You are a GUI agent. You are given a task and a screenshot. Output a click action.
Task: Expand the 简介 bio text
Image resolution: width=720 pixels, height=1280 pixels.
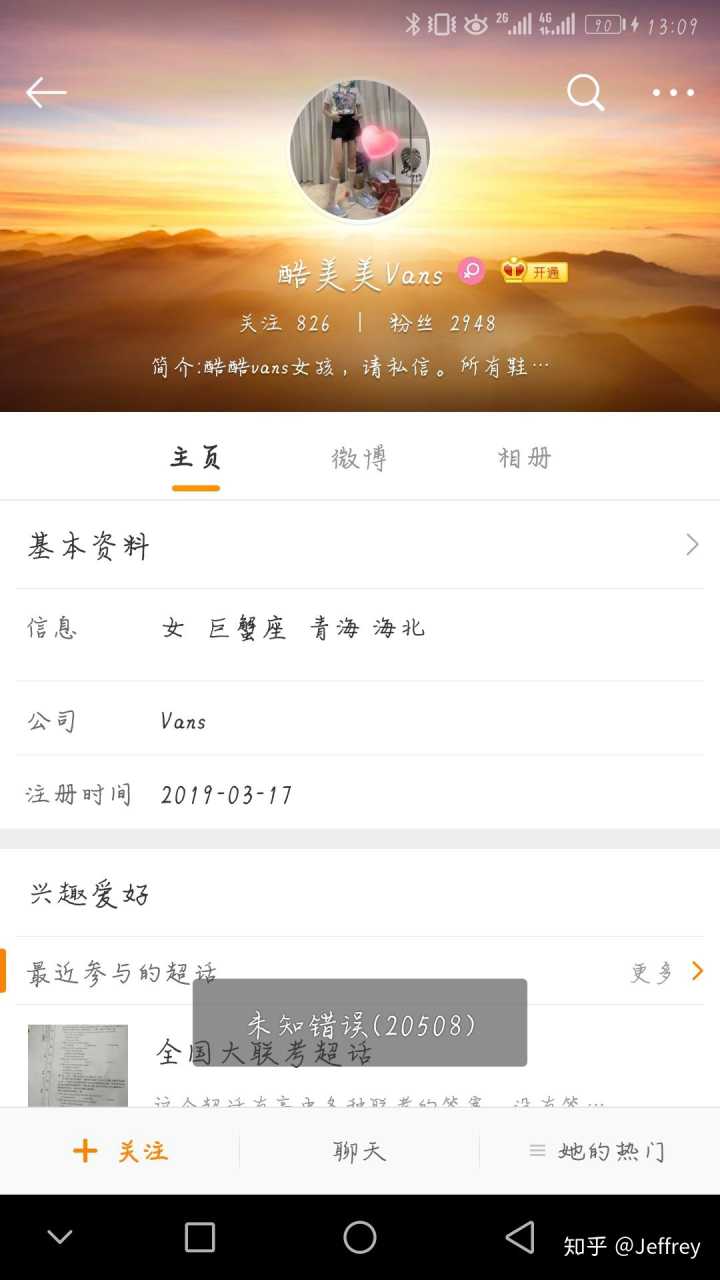click(x=350, y=367)
